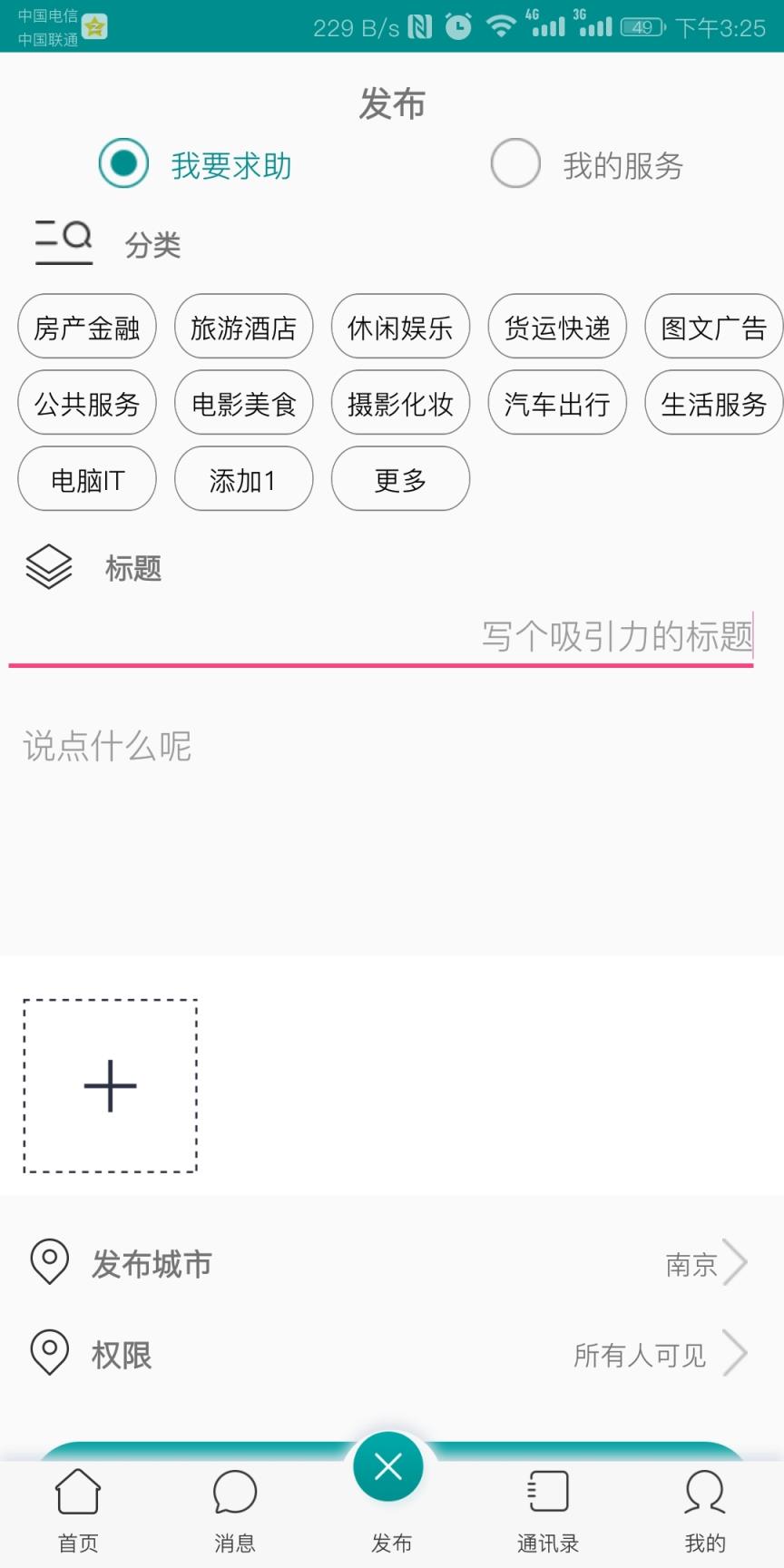Switch to 我的服务 radio option
Viewport: 784px width, 1568px height.
tap(515, 164)
